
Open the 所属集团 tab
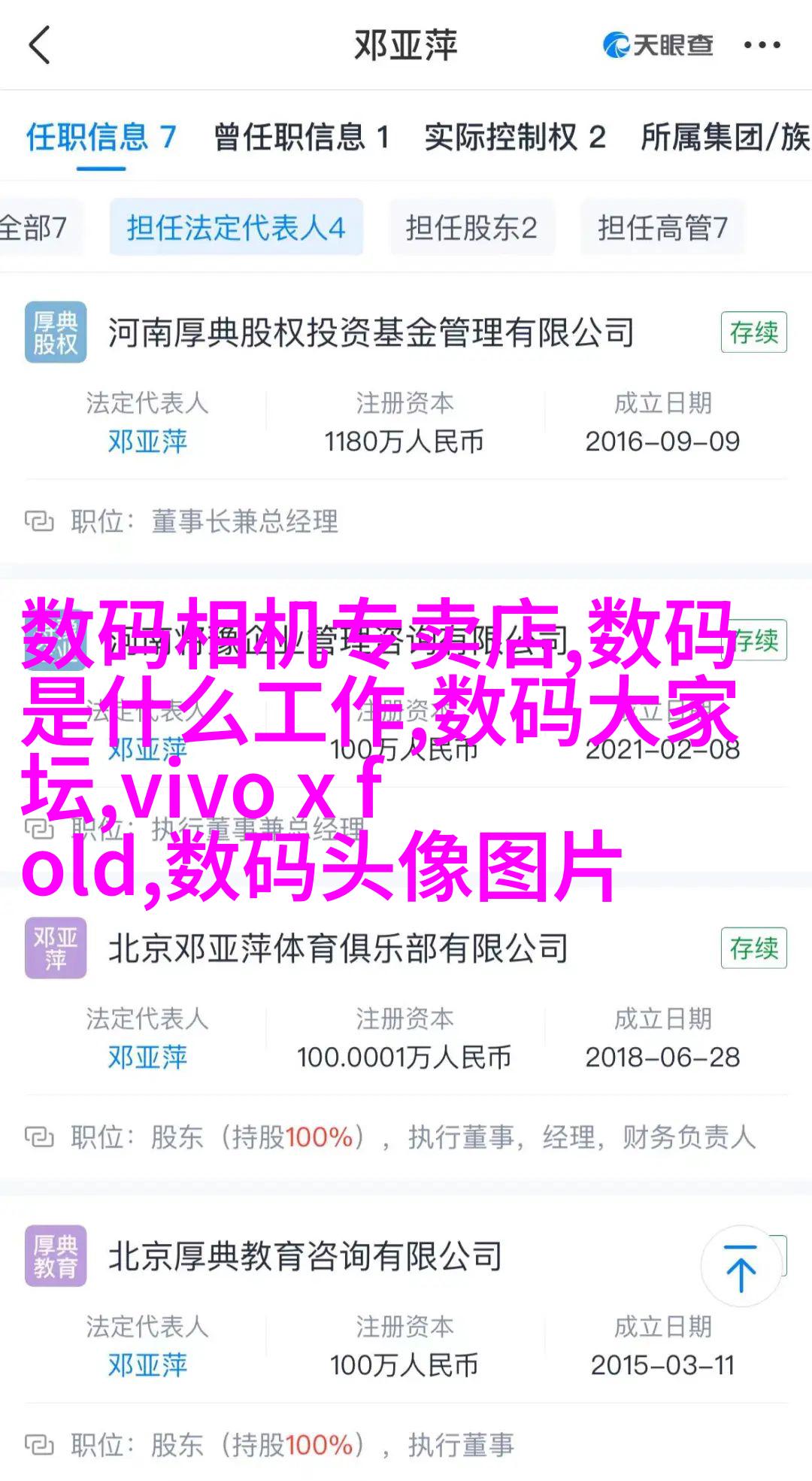[725, 138]
